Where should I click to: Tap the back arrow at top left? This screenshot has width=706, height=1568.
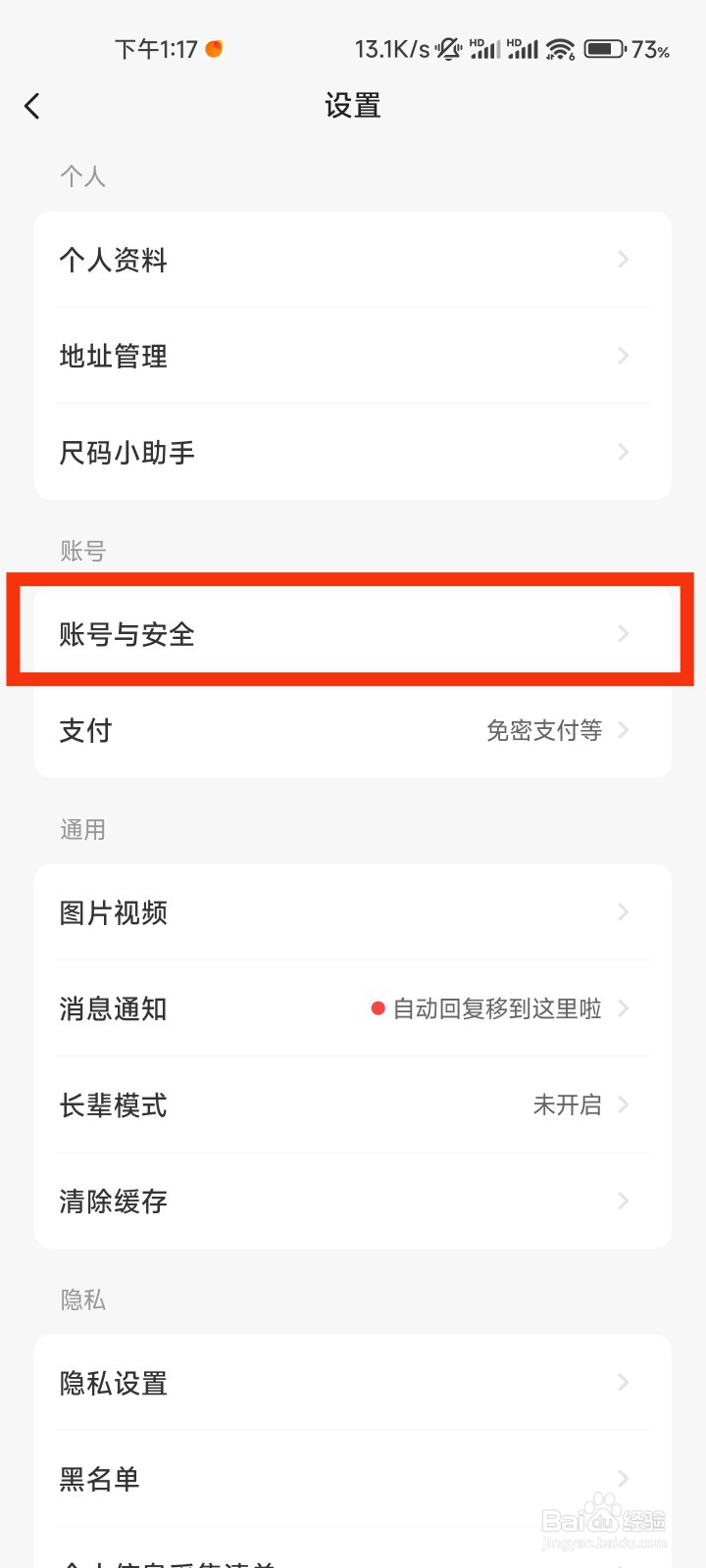click(32, 105)
